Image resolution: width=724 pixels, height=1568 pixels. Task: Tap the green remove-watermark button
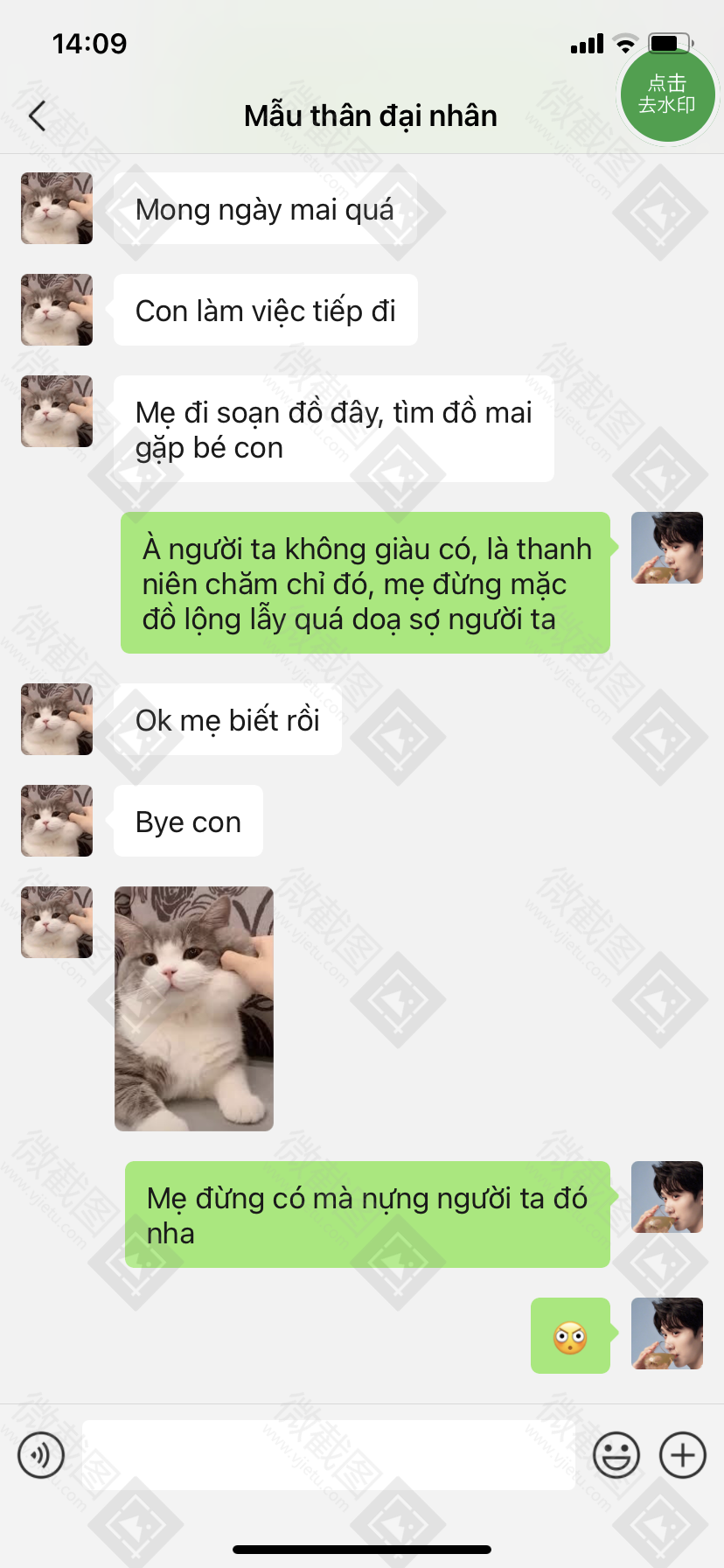pos(667,94)
